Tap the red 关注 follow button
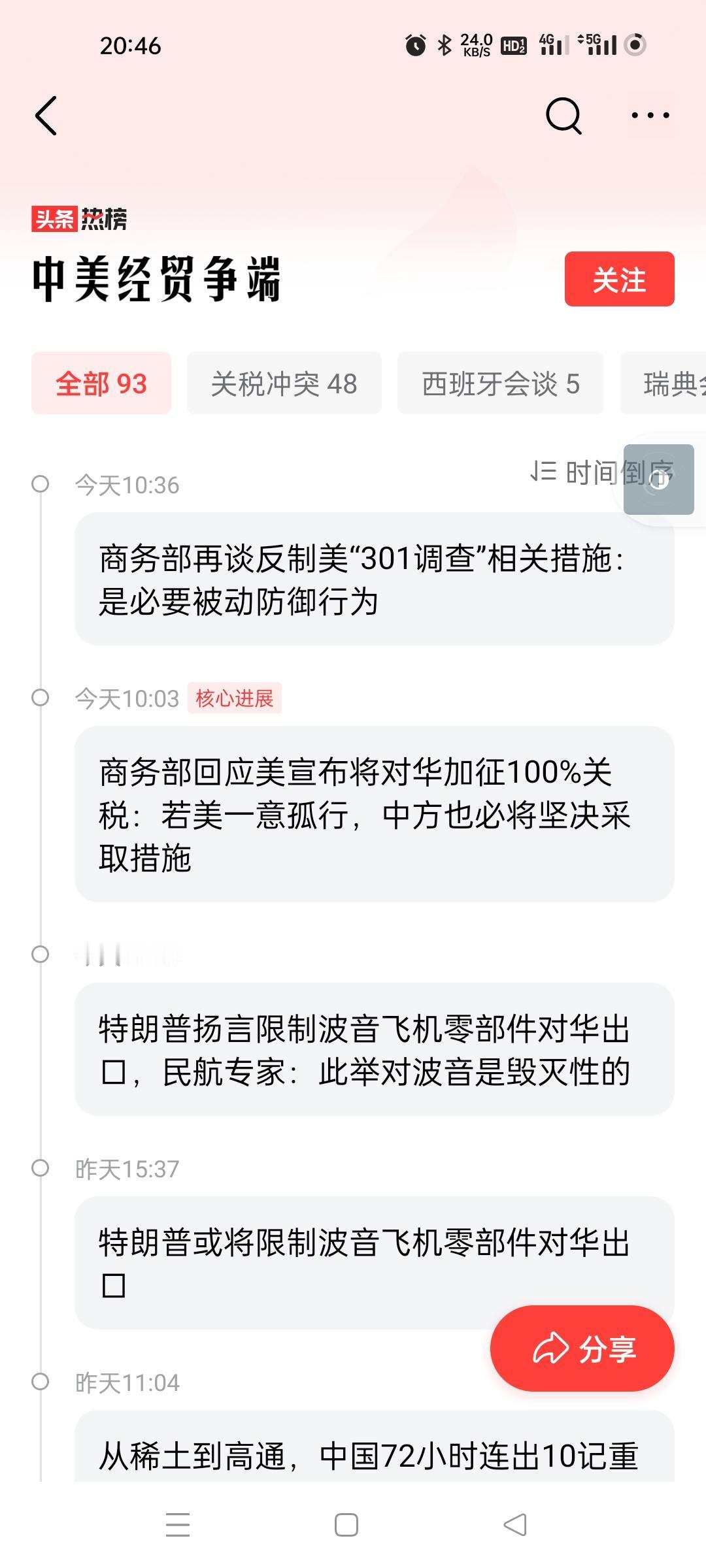706x1568 pixels. tap(619, 279)
